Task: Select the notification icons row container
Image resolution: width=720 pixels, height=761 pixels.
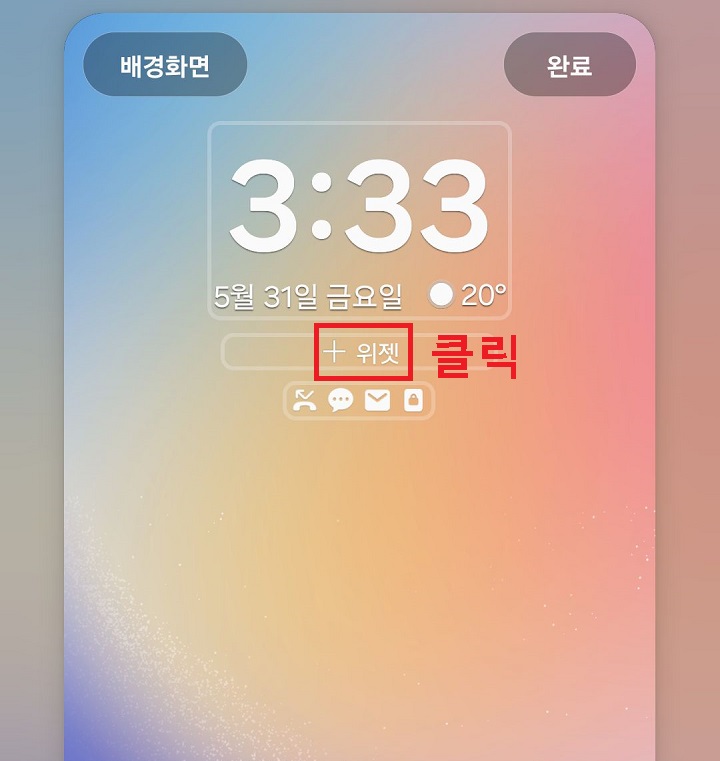Action: pyautogui.click(x=357, y=402)
